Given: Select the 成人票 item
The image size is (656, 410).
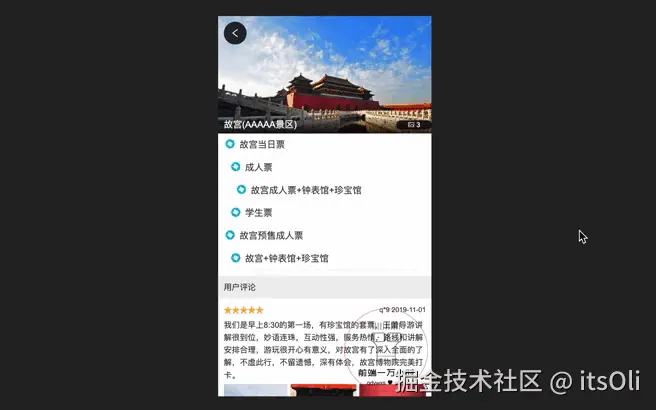Looking at the screenshot, I should 258,167.
